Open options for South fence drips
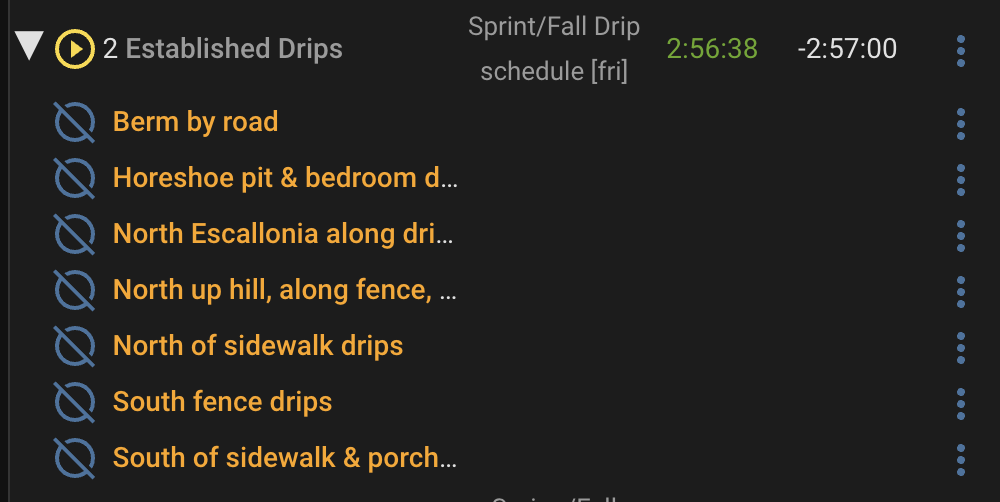 click(960, 404)
